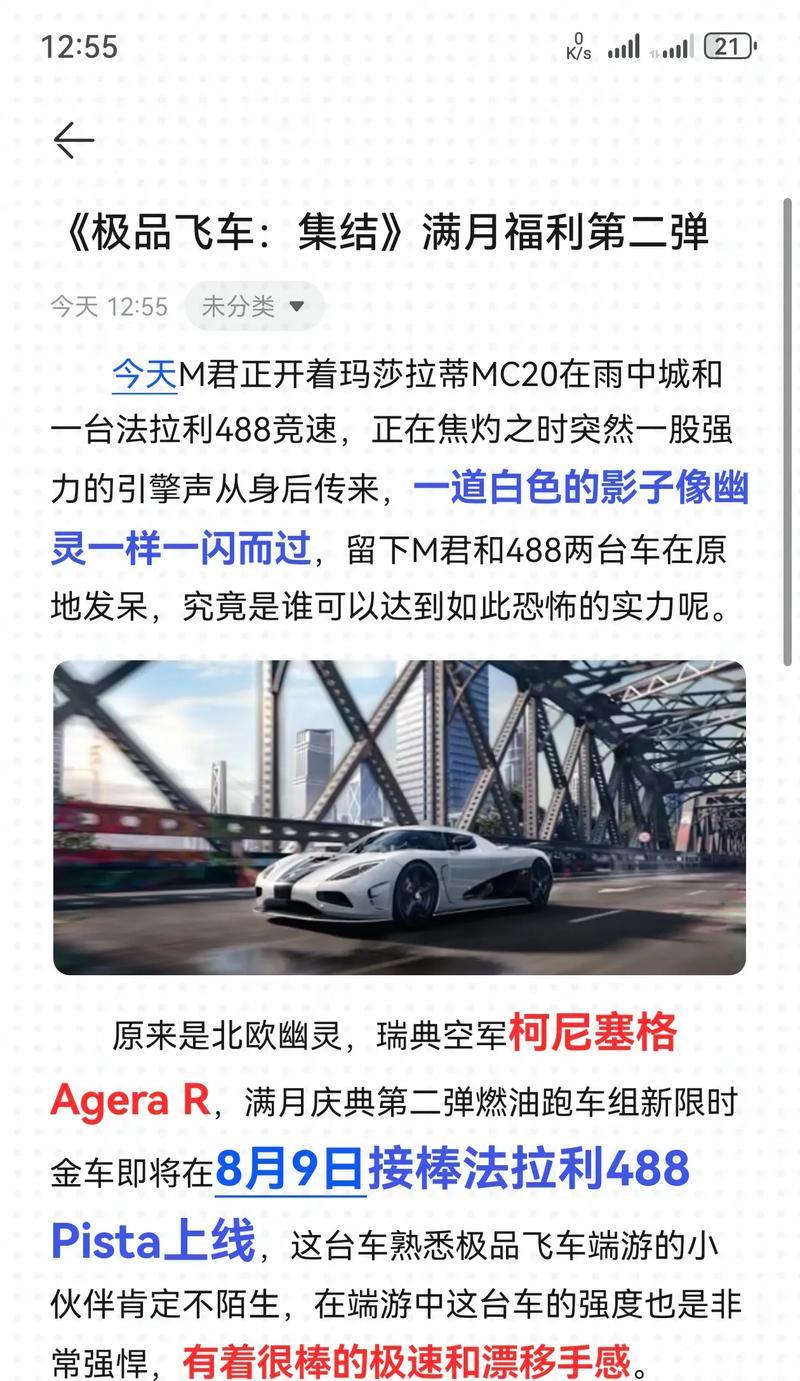Open the underlined 8月9日 date link
This screenshot has width=800, height=1381.
pos(290,1169)
